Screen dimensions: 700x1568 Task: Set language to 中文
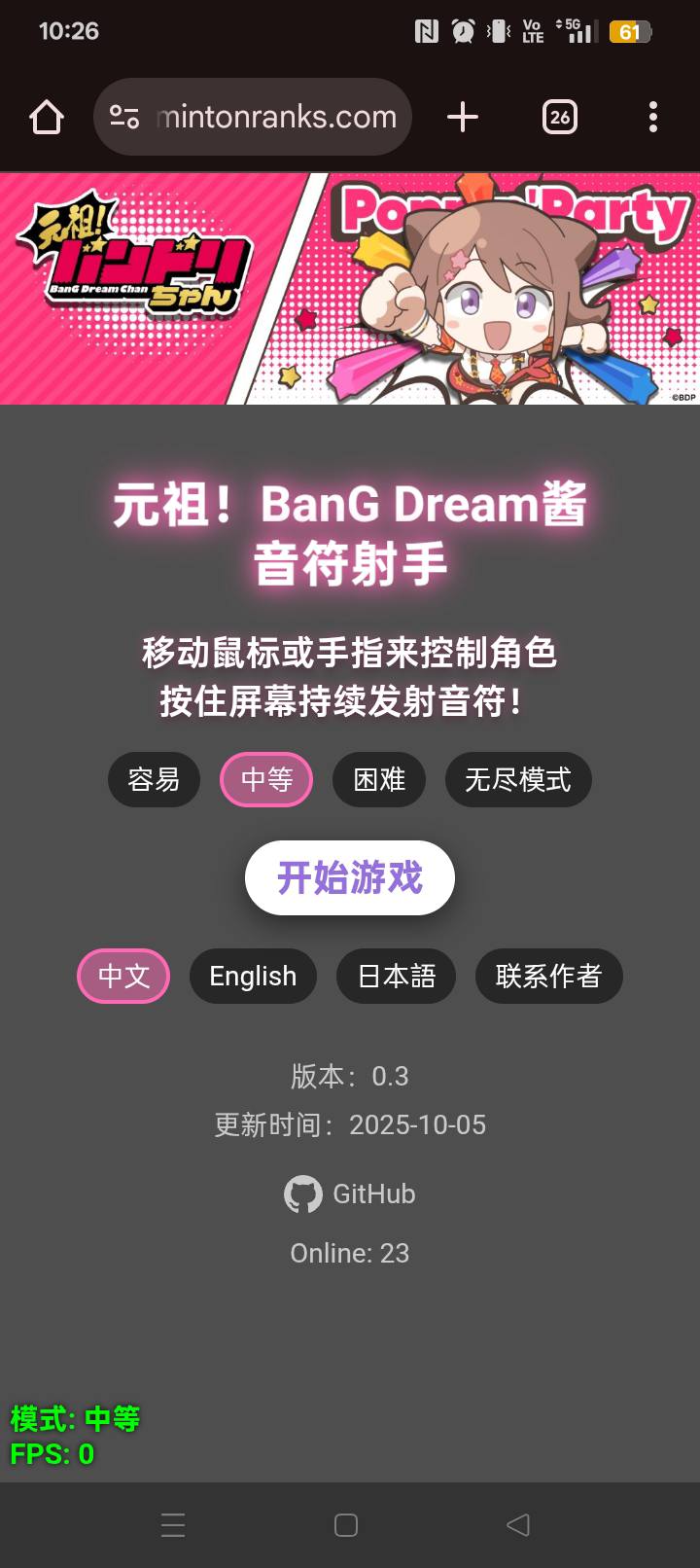123,977
